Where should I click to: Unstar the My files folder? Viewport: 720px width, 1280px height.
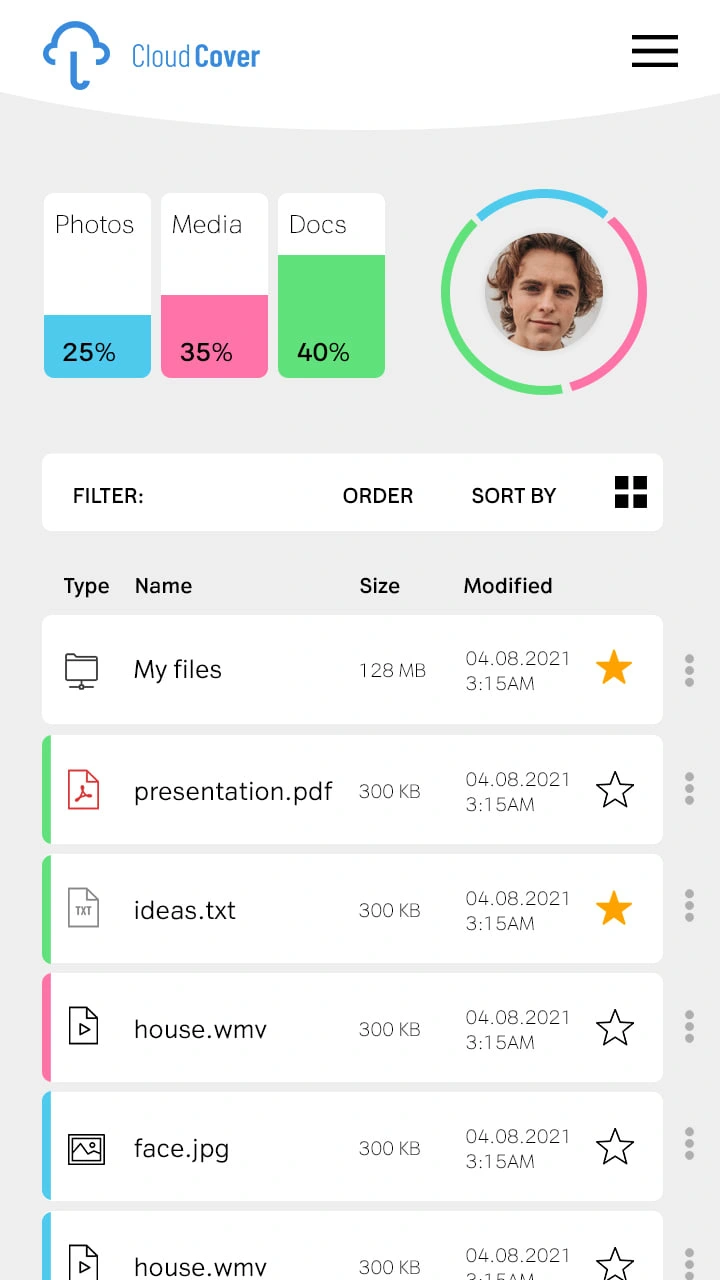614,668
